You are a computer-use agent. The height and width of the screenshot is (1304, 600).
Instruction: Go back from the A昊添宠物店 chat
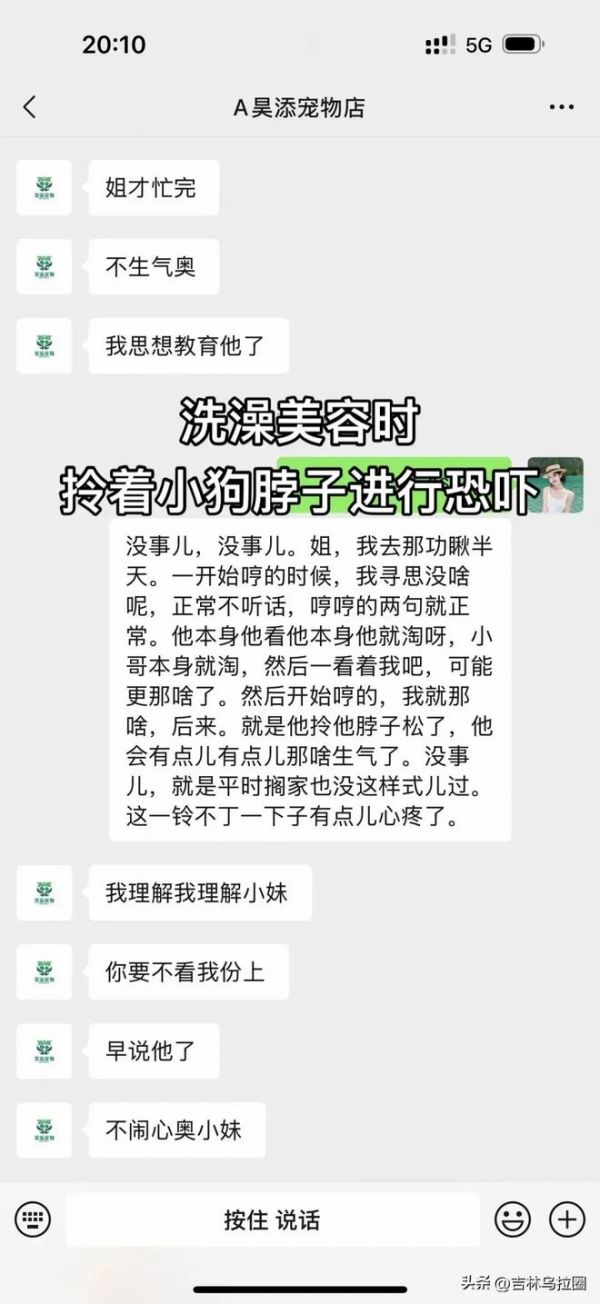pos(29,107)
